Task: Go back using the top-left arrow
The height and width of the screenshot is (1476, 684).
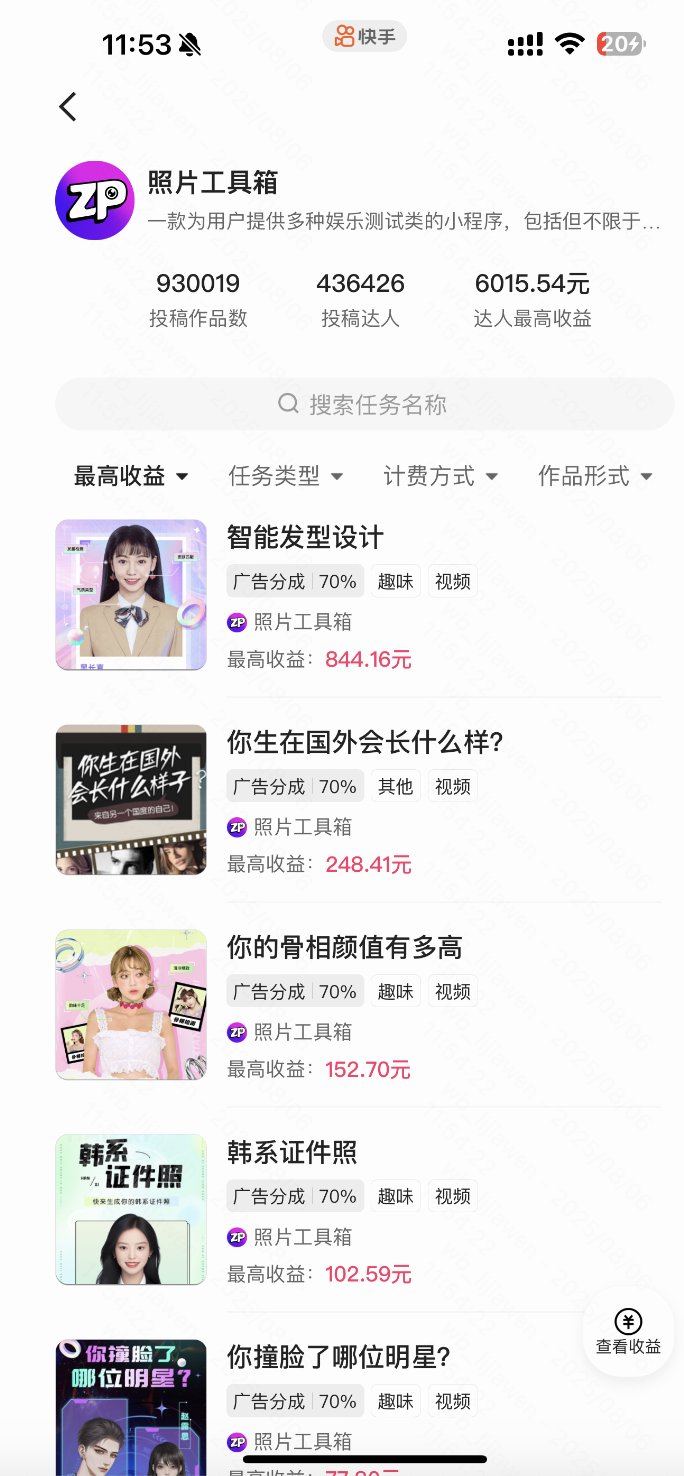Action: point(68,107)
